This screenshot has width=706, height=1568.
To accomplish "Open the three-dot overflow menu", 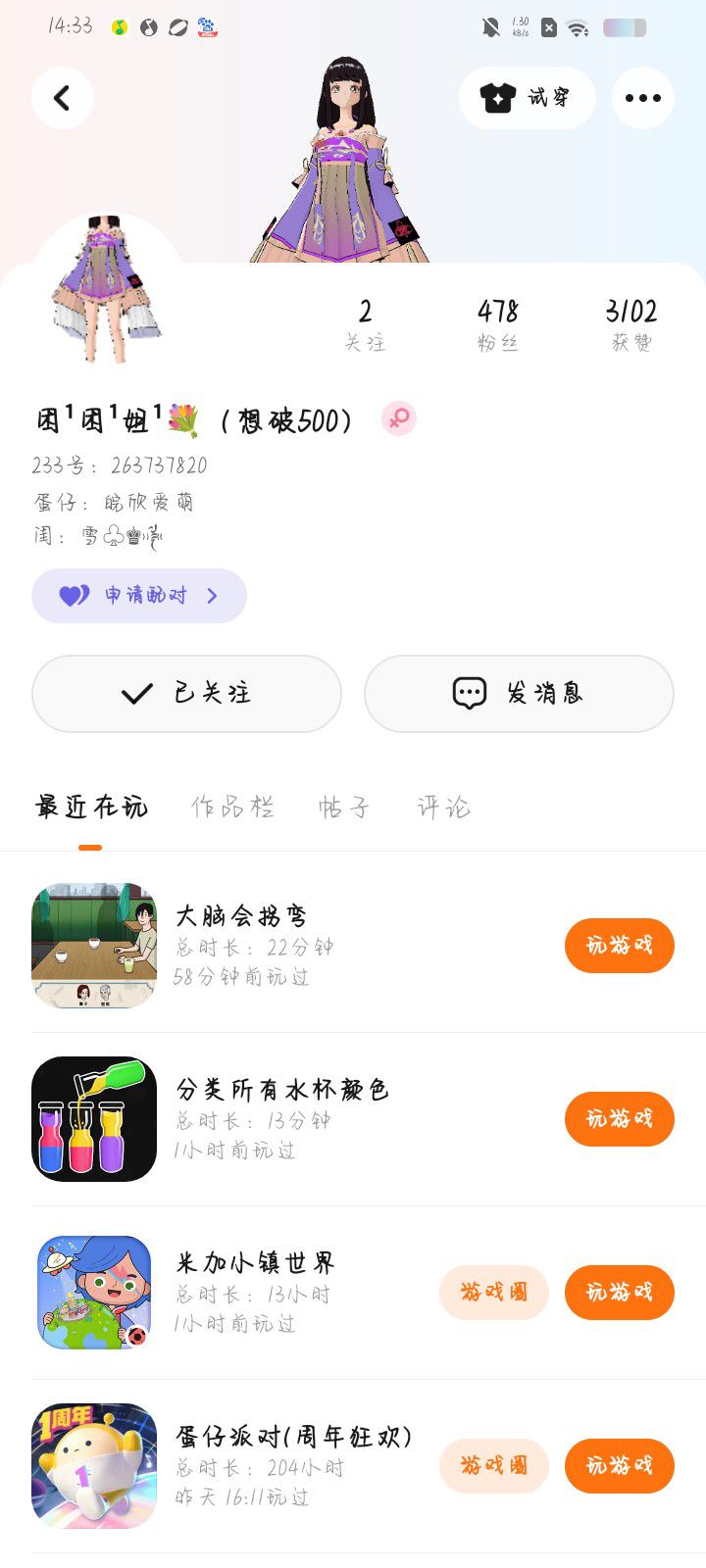I will coord(642,98).
